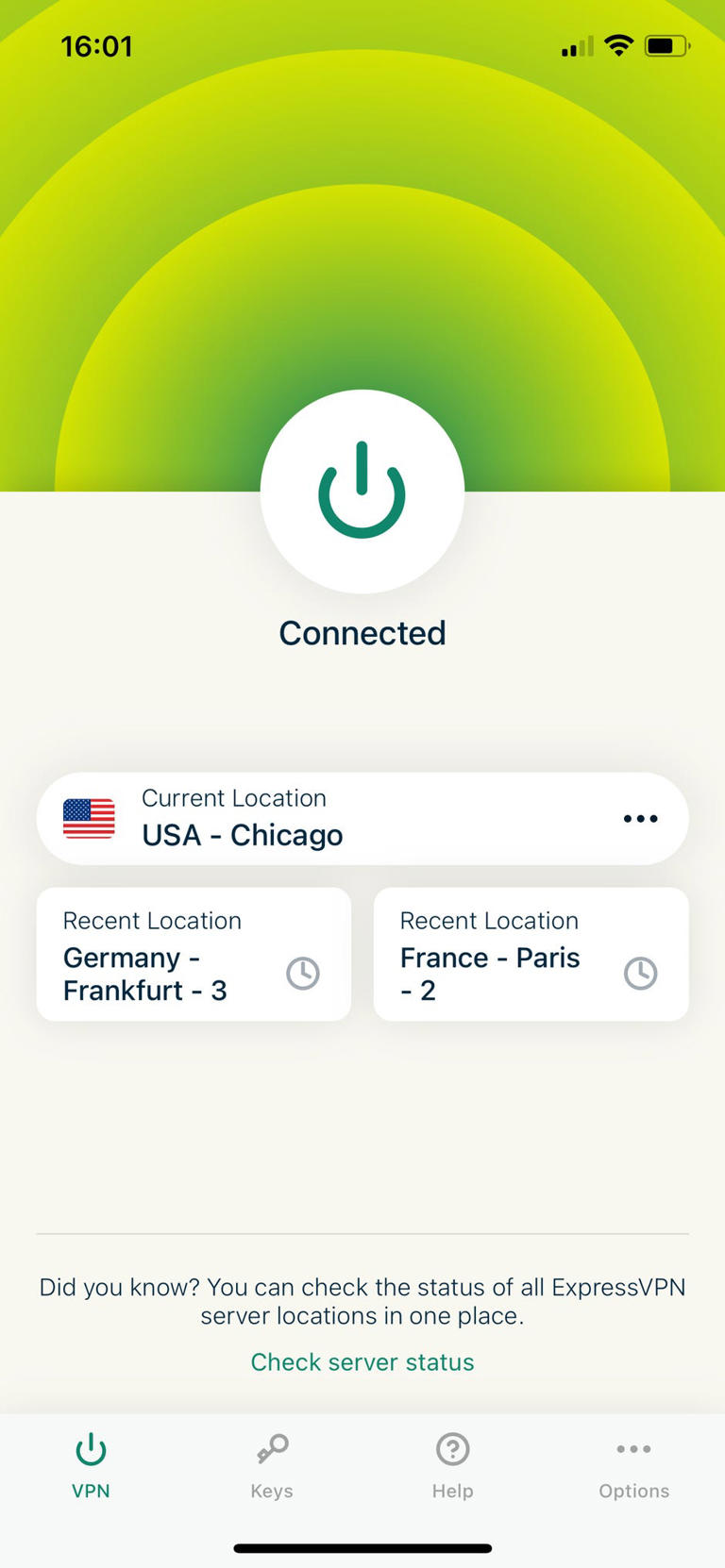The height and width of the screenshot is (1568, 725).
Task: Tap the large power button to disconnect VPN
Action: (362, 491)
